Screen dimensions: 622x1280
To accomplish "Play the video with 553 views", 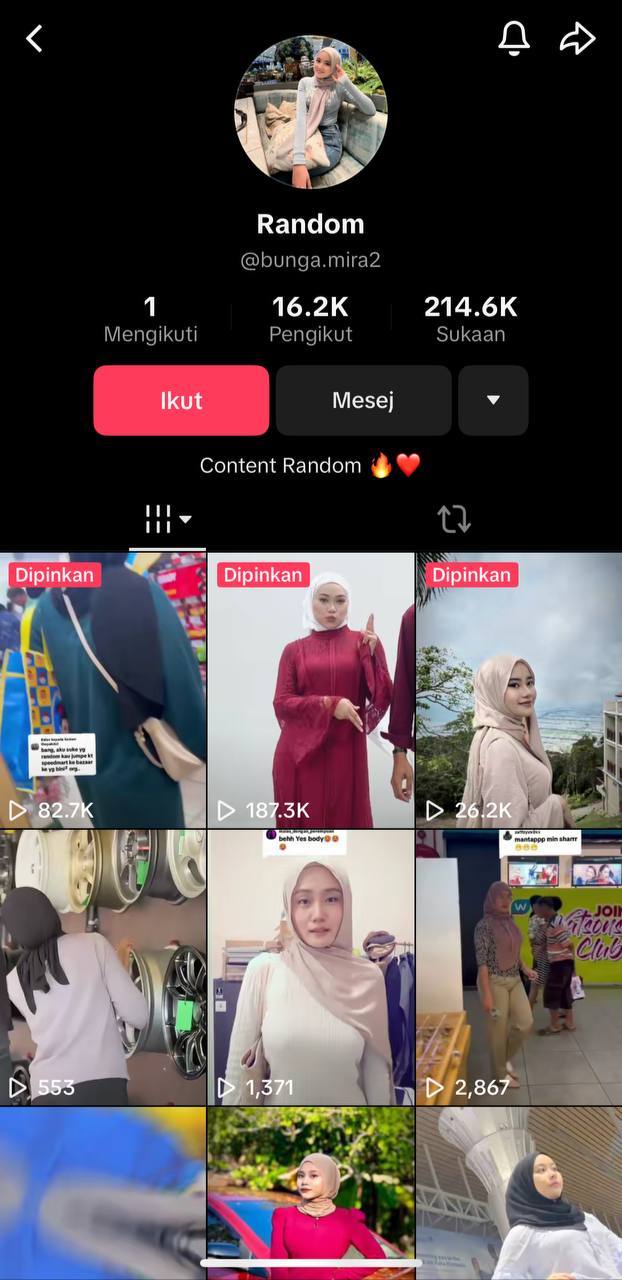I will click(103, 967).
